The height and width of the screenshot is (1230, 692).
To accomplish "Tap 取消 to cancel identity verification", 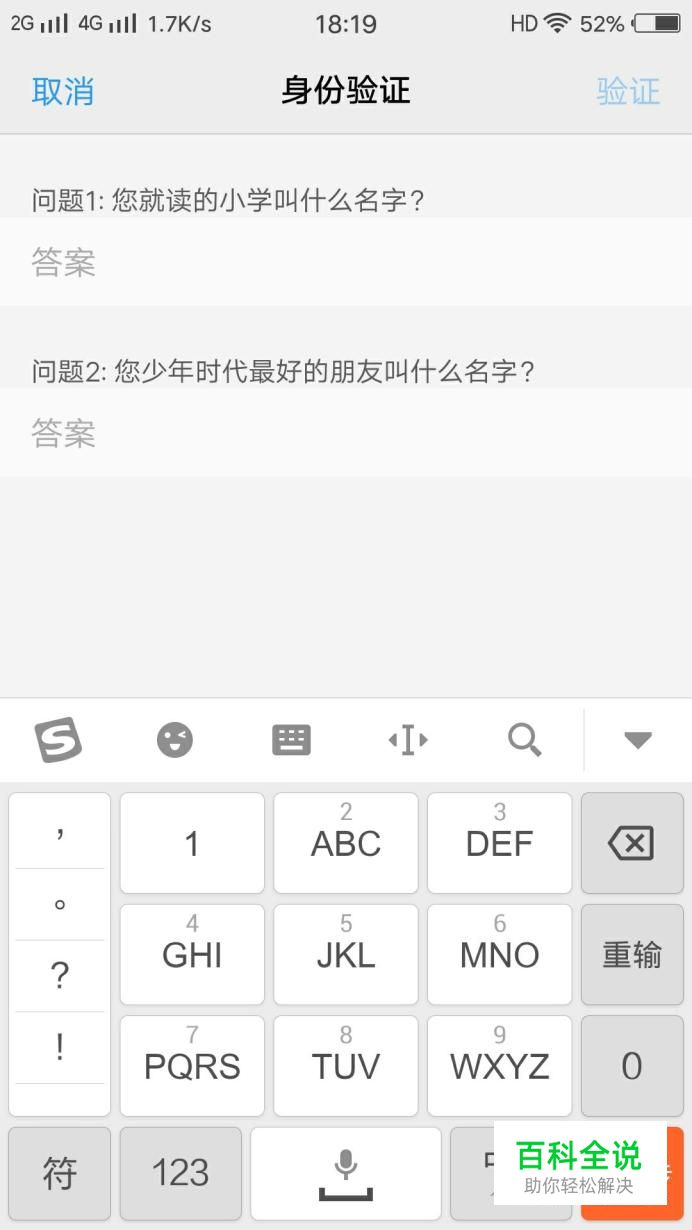I will (x=63, y=91).
